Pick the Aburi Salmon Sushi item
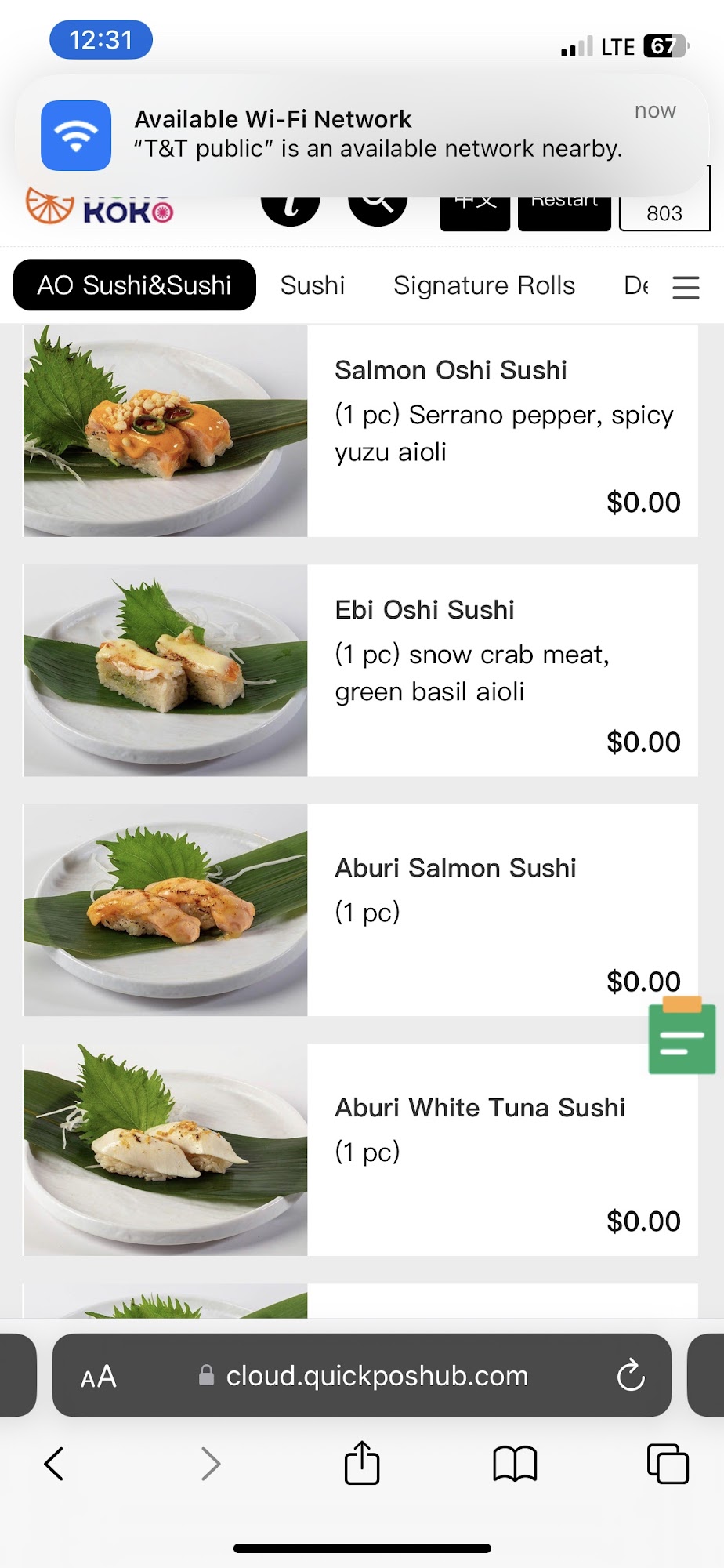 click(360, 910)
